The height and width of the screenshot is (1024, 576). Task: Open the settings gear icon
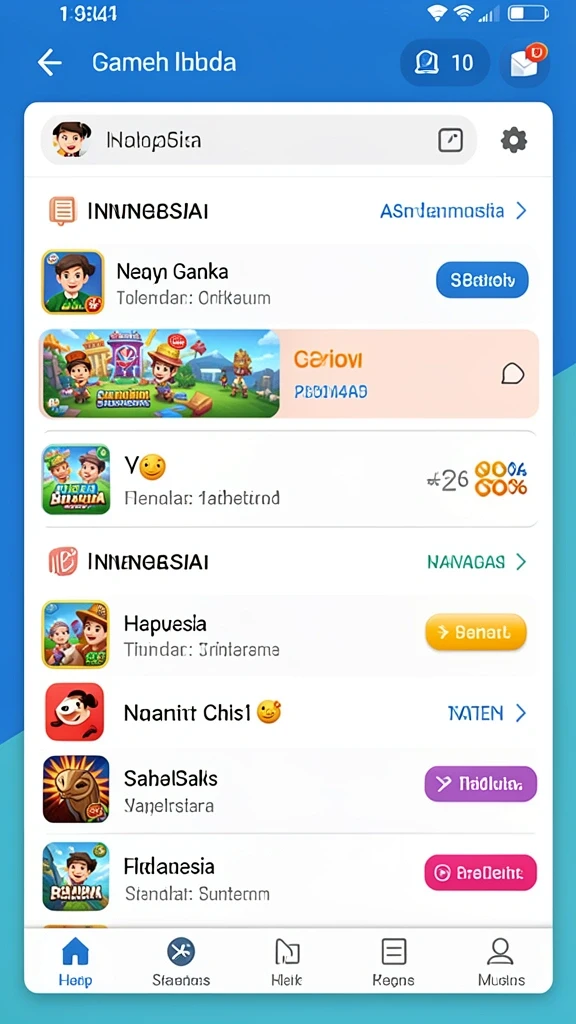[514, 140]
